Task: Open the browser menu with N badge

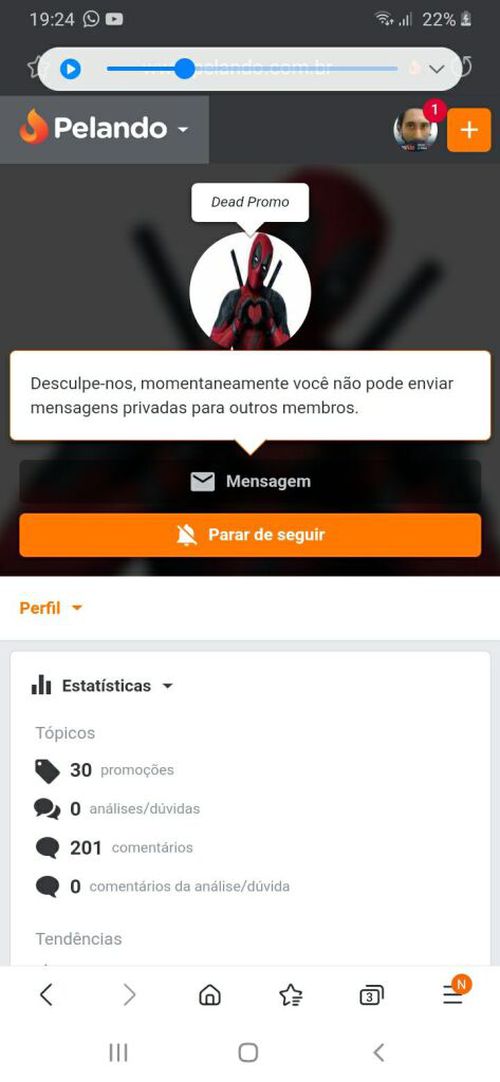Action: (454, 992)
